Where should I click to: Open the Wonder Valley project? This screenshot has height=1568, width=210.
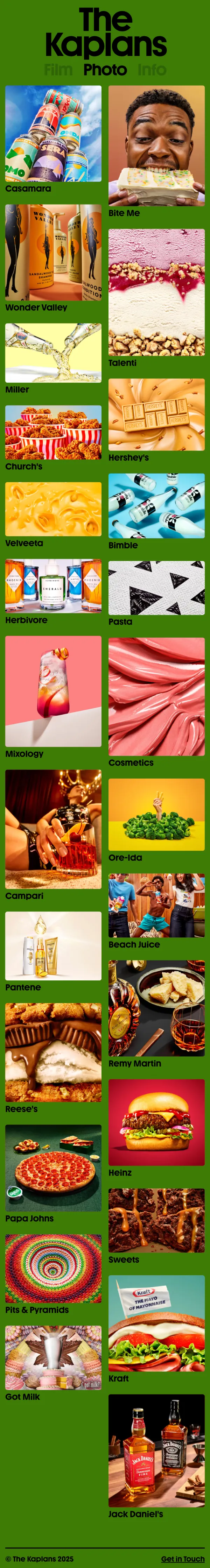[53, 252]
